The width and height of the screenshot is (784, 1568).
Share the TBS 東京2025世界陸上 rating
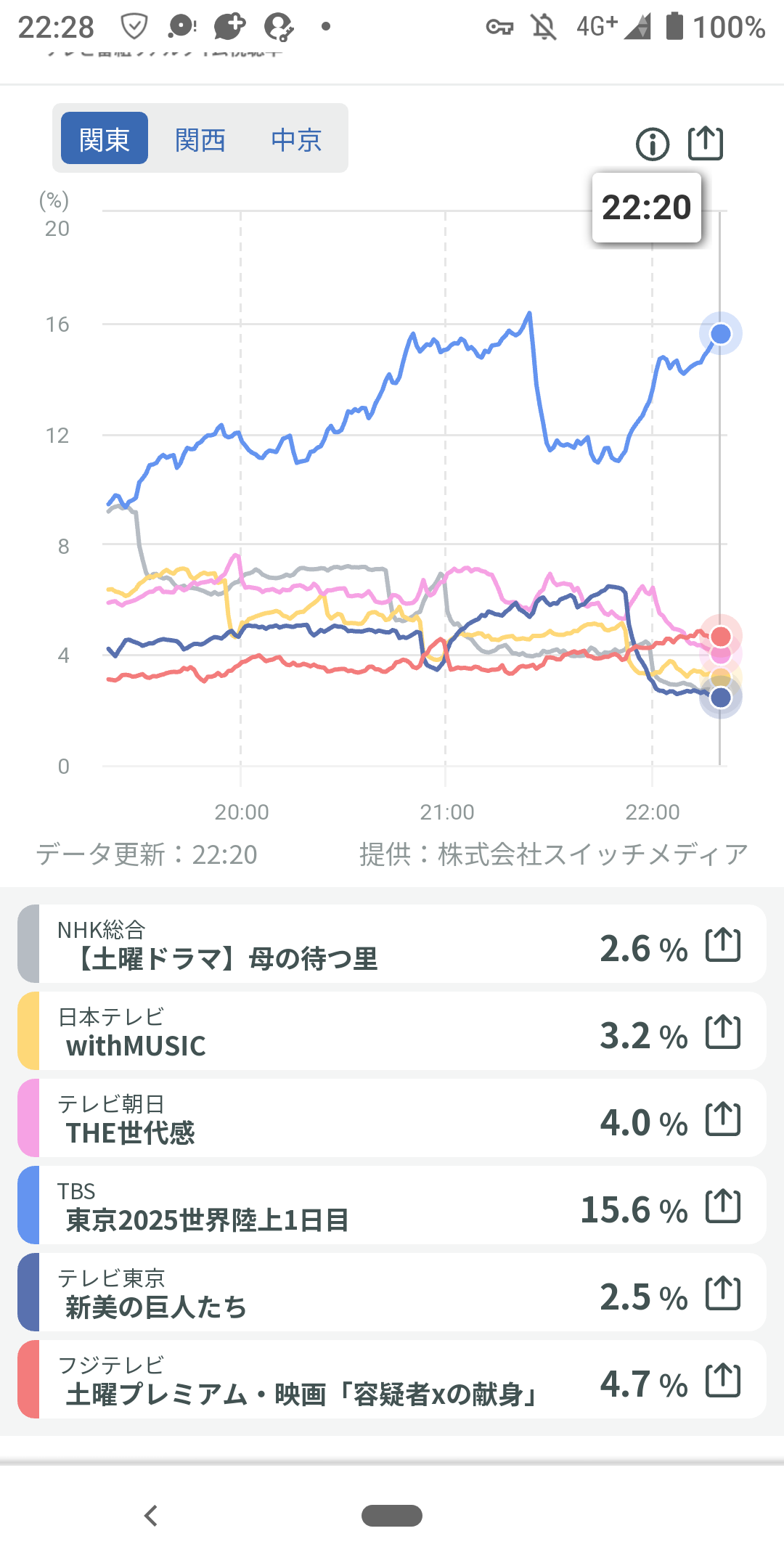pyautogui.click(x=723, y=1206)
